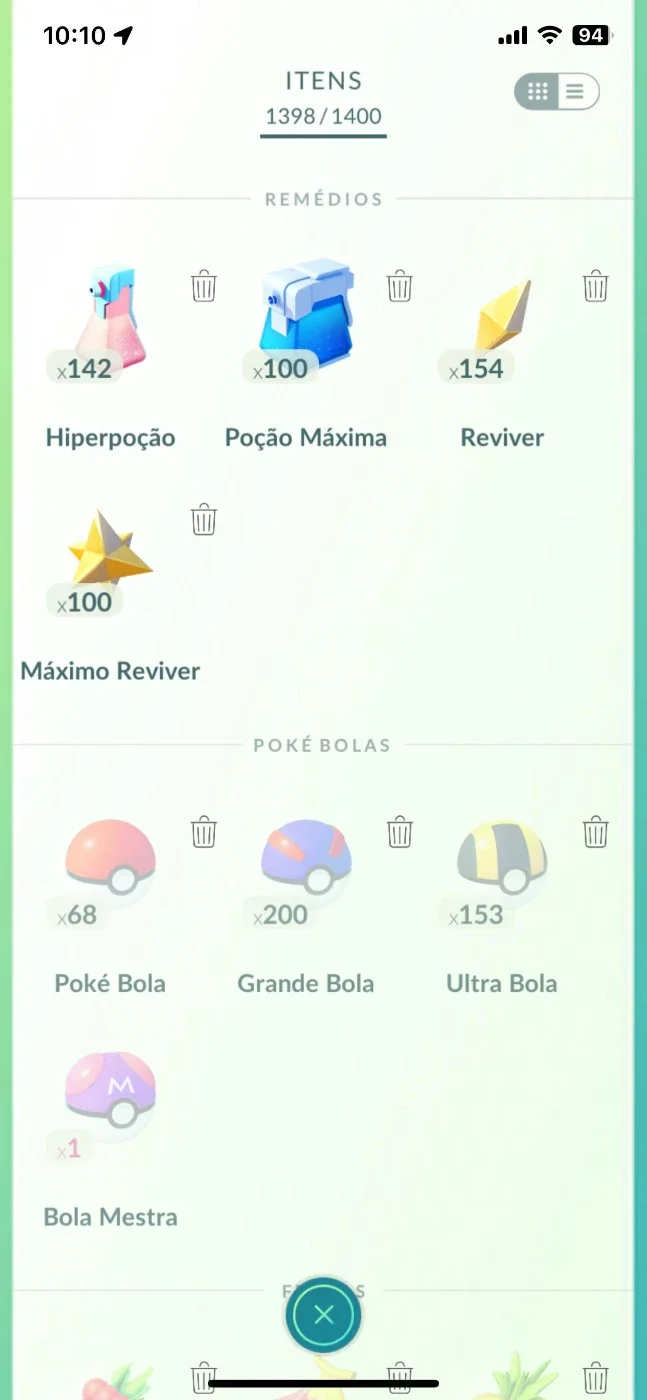Tap the trash icon next to Poção Máxima
This screenshot has height=1400, width=647.
(400, 286)
